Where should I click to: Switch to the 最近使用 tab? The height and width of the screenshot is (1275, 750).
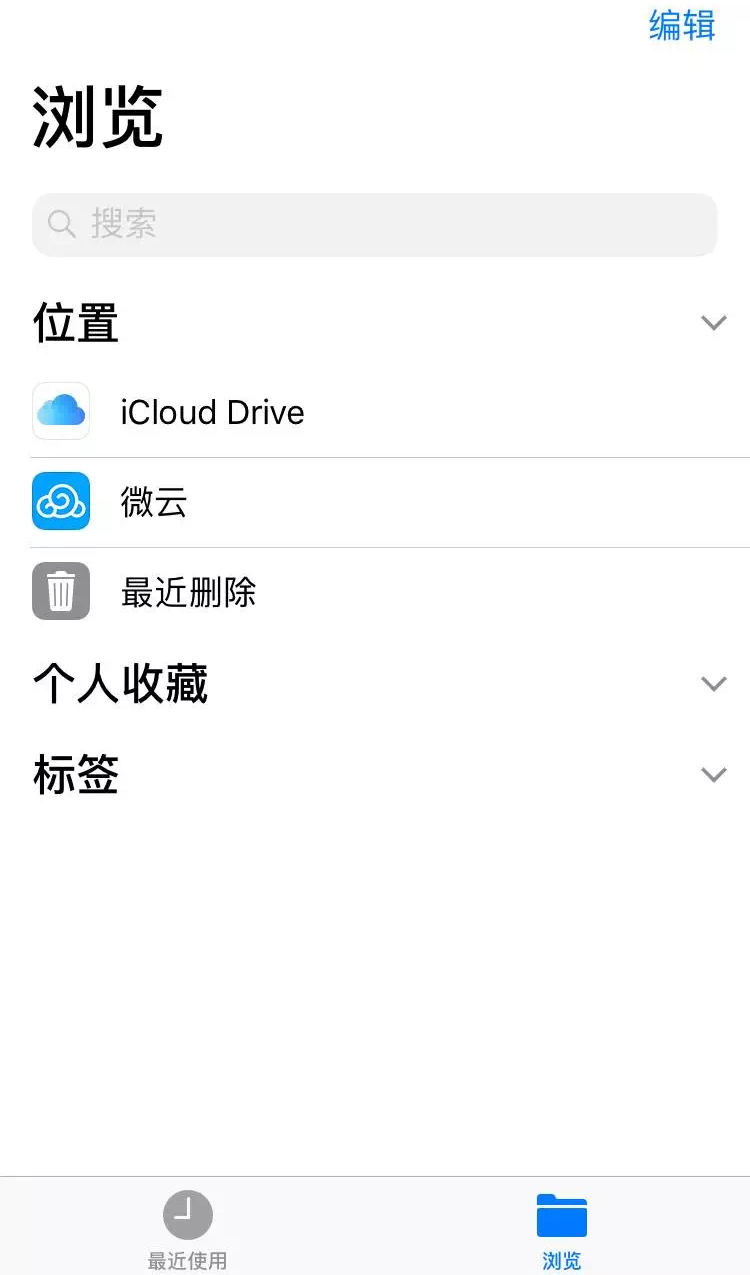coord(188,1230)
